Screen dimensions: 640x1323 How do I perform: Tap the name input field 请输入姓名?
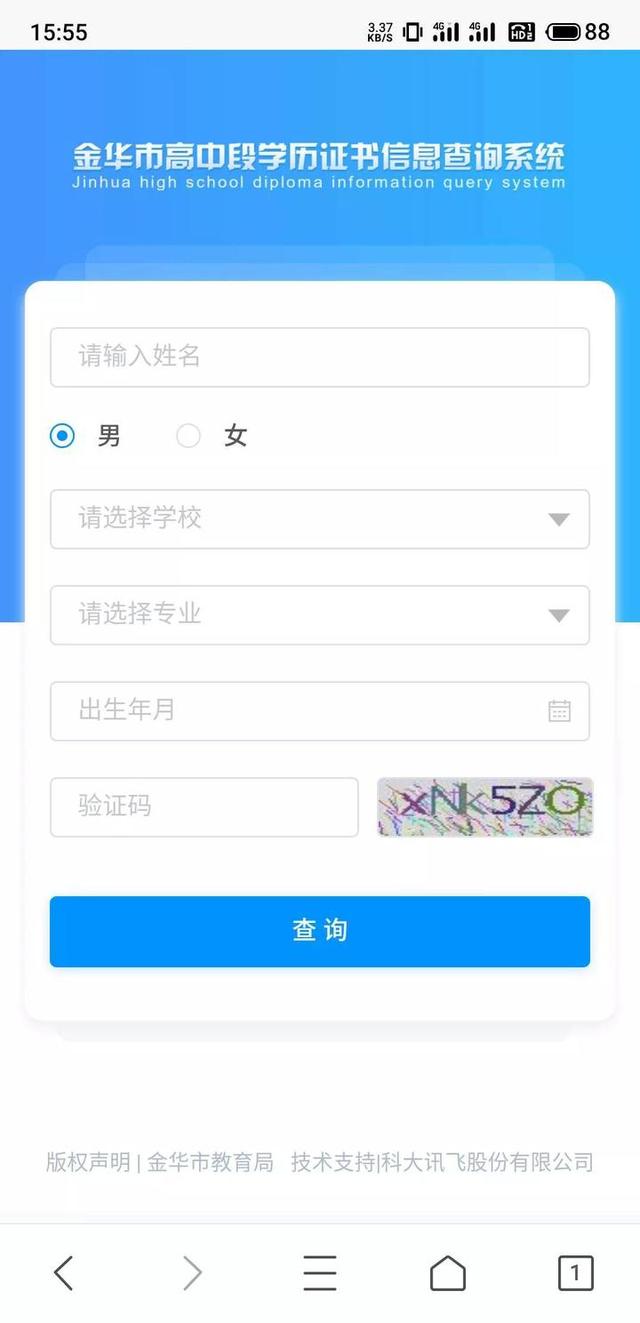(319, 357)
